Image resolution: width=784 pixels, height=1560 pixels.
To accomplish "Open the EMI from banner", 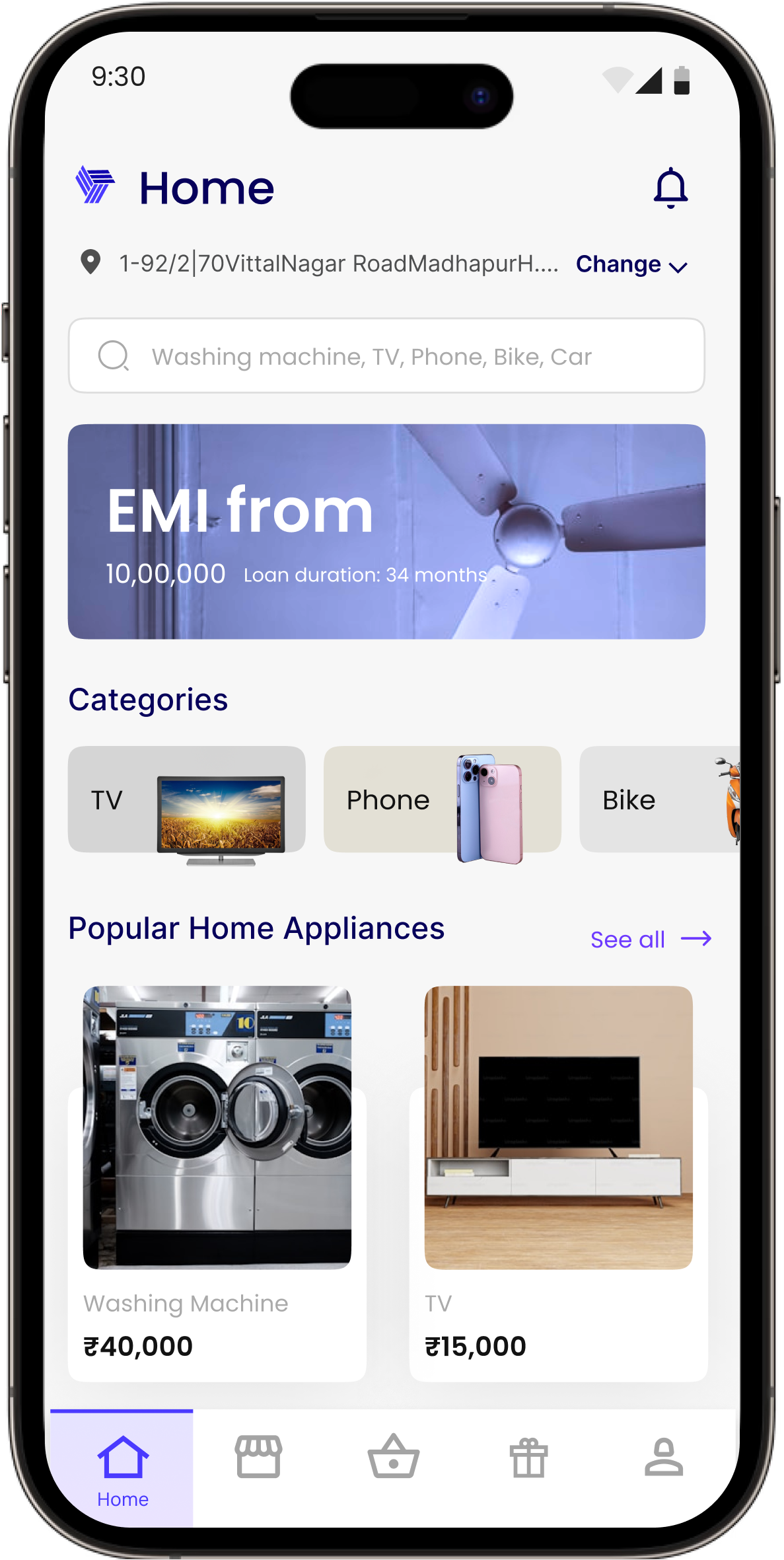I will [386, 531].
